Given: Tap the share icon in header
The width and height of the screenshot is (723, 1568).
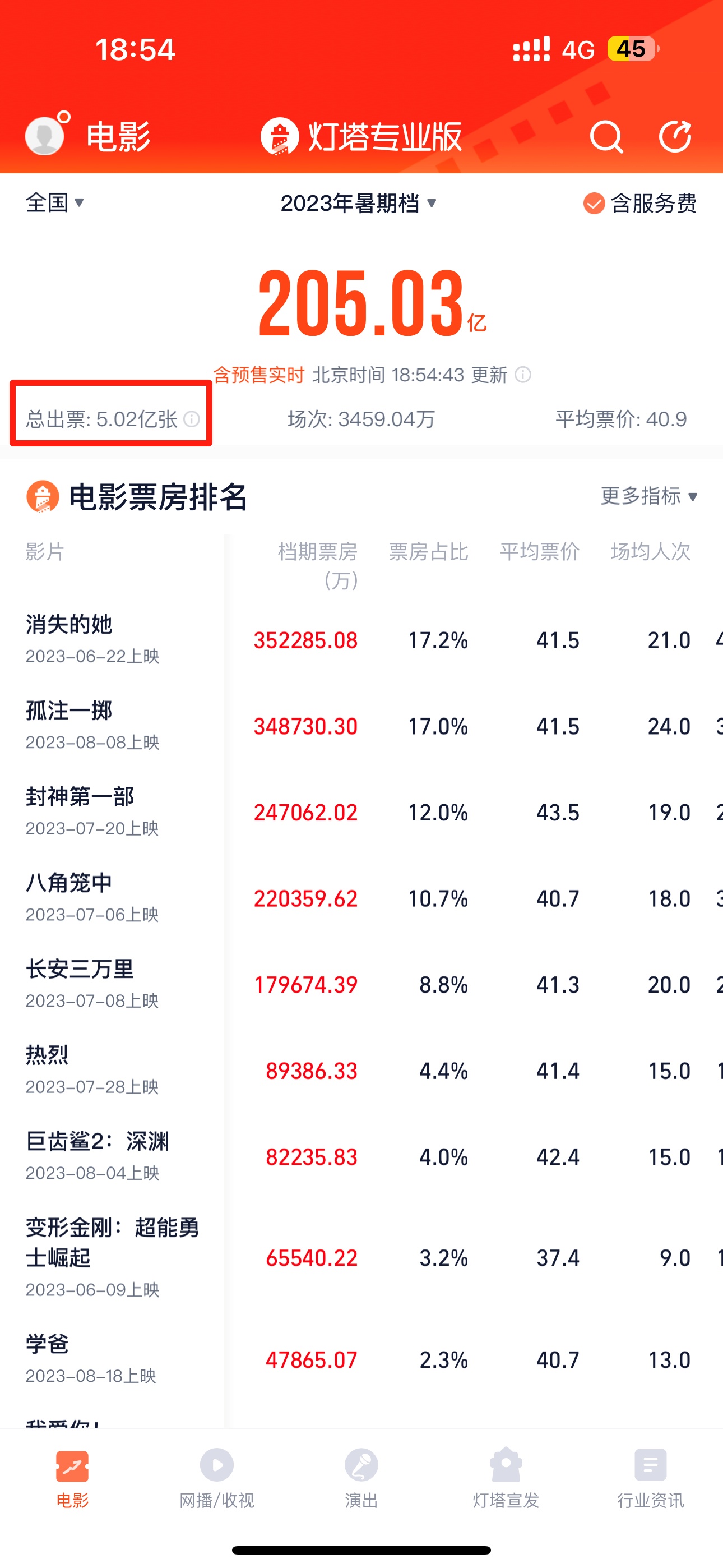Looking at the screenshot, I should [675, 136].
